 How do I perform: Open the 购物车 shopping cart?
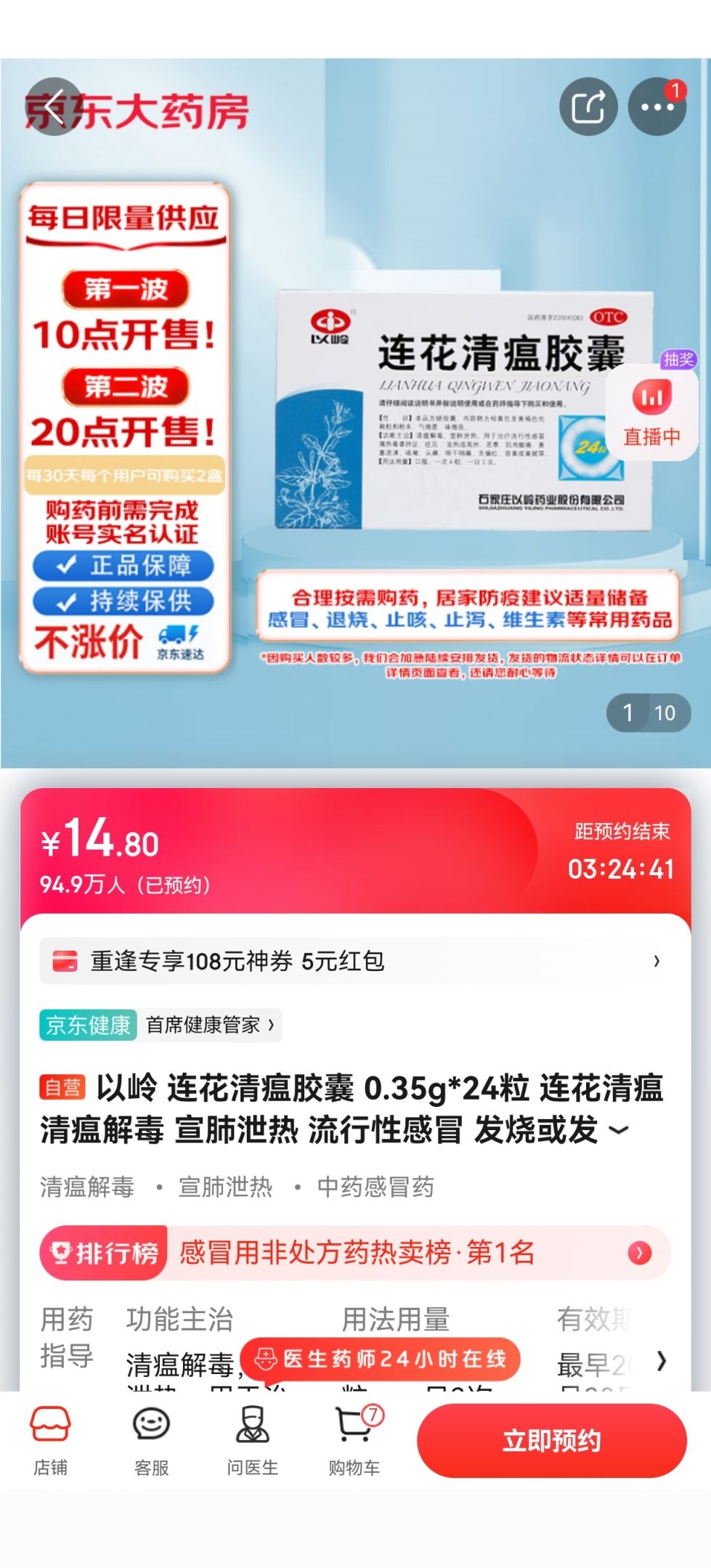coord(354,1439)
